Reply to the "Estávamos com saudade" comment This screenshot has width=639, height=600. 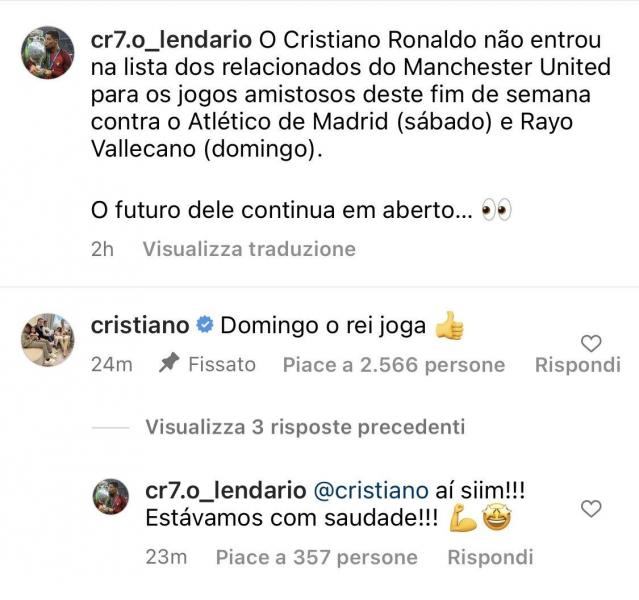pos(490,557)
